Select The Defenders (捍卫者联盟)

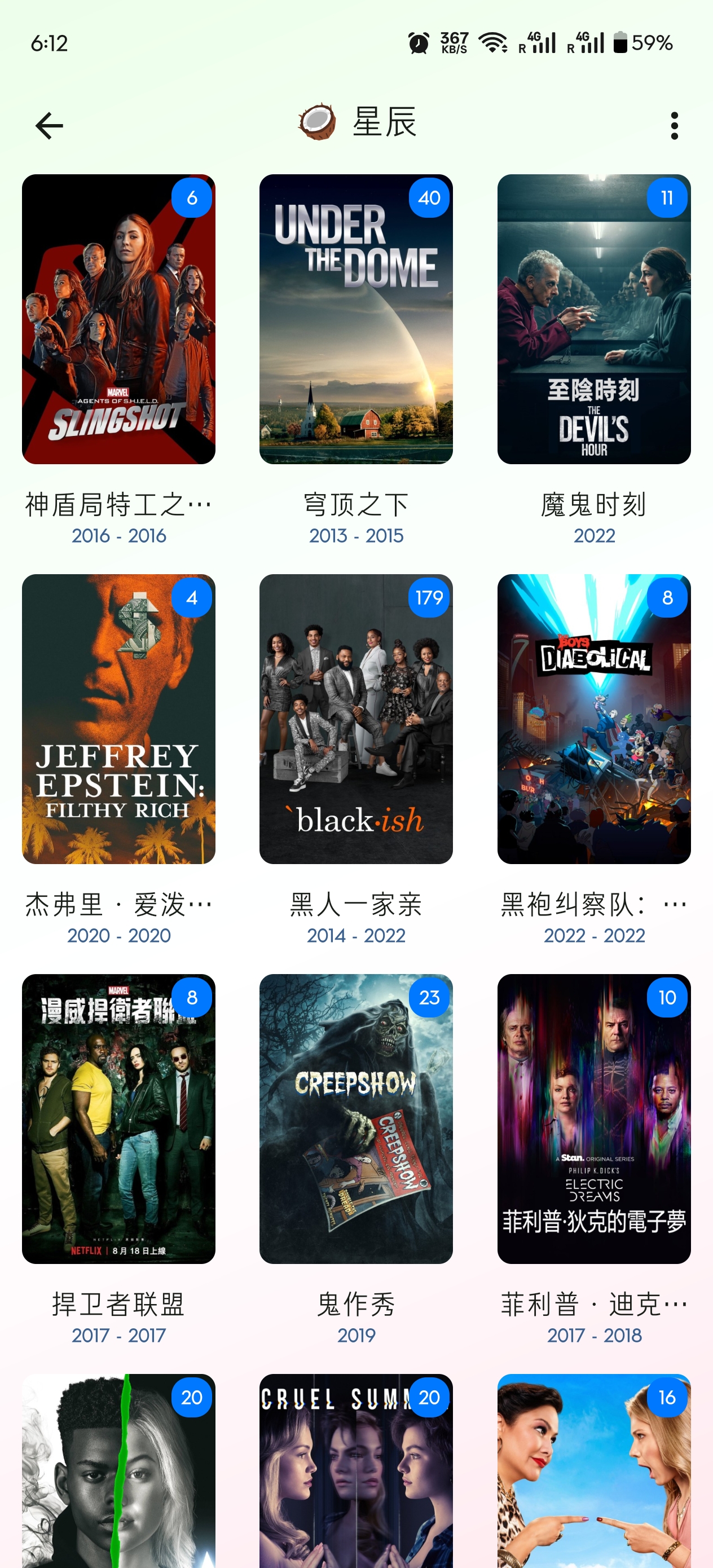tap(118, 1119)
